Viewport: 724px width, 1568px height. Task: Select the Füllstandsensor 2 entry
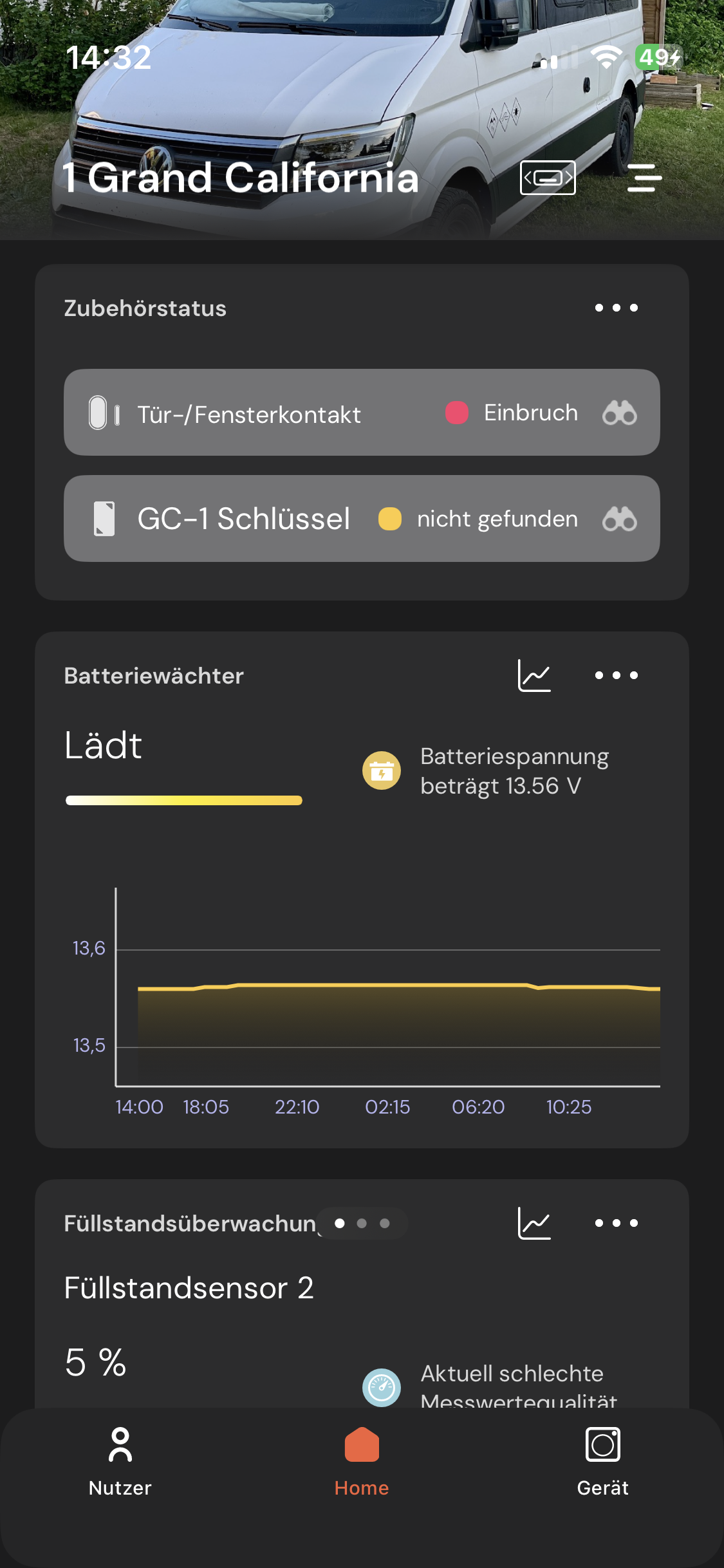189,1288
